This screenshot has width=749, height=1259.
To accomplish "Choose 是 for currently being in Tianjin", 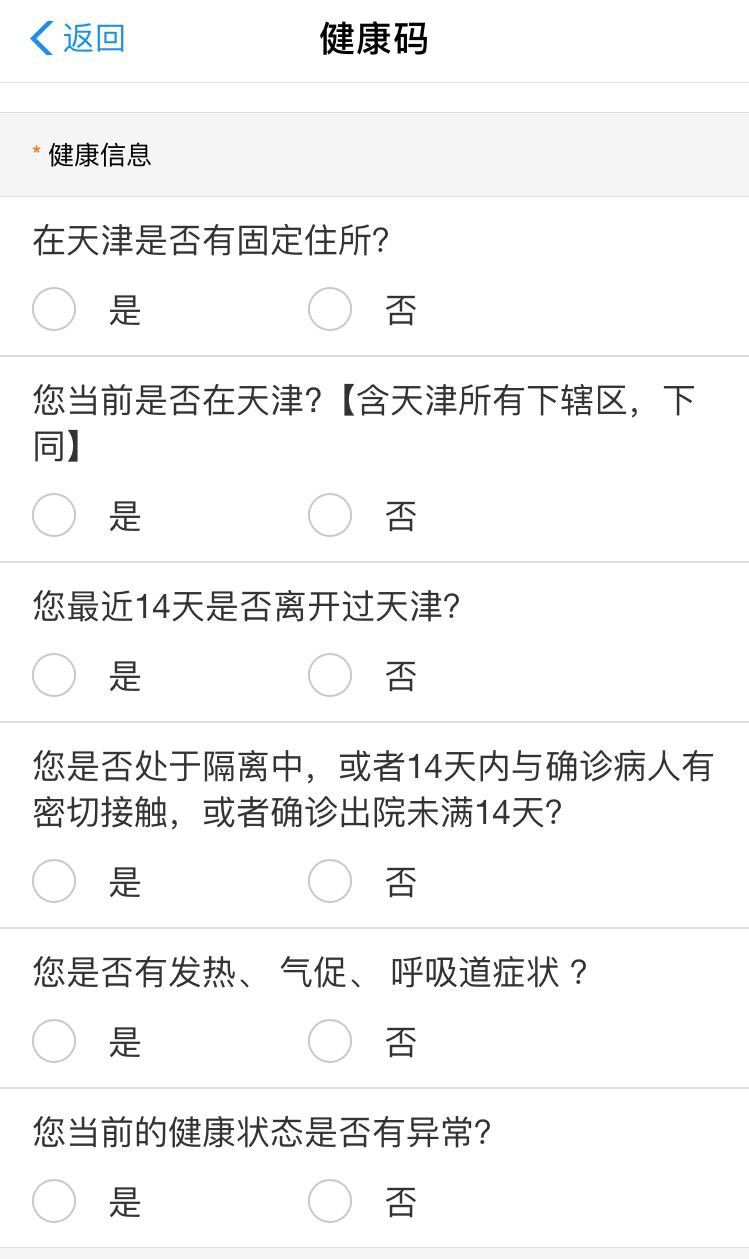I will 54,515.
